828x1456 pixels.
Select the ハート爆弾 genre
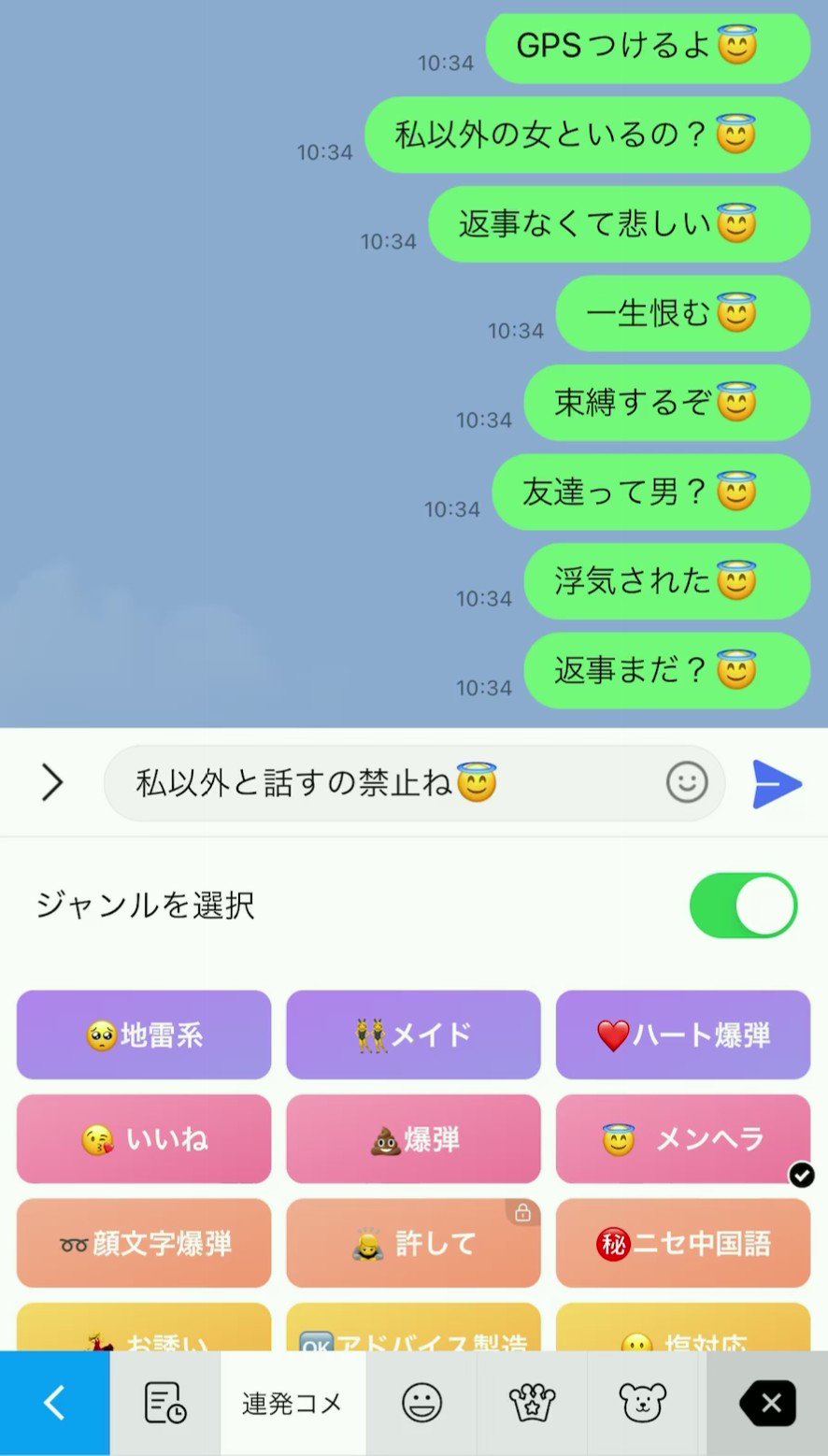(x=683, y=1035)
